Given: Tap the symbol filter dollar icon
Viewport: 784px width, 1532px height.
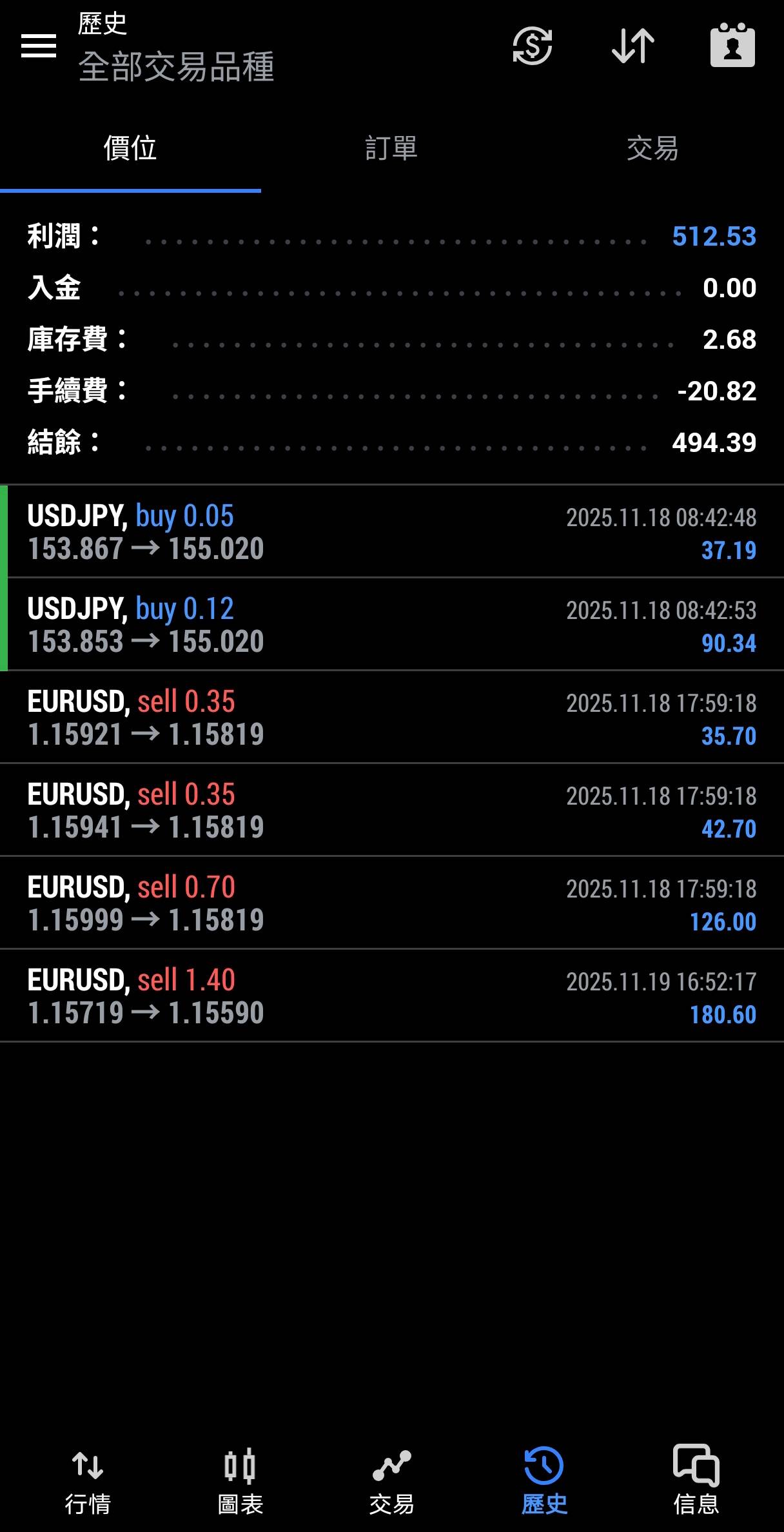Looking at the screenshot, I should (x=533, y=46).
